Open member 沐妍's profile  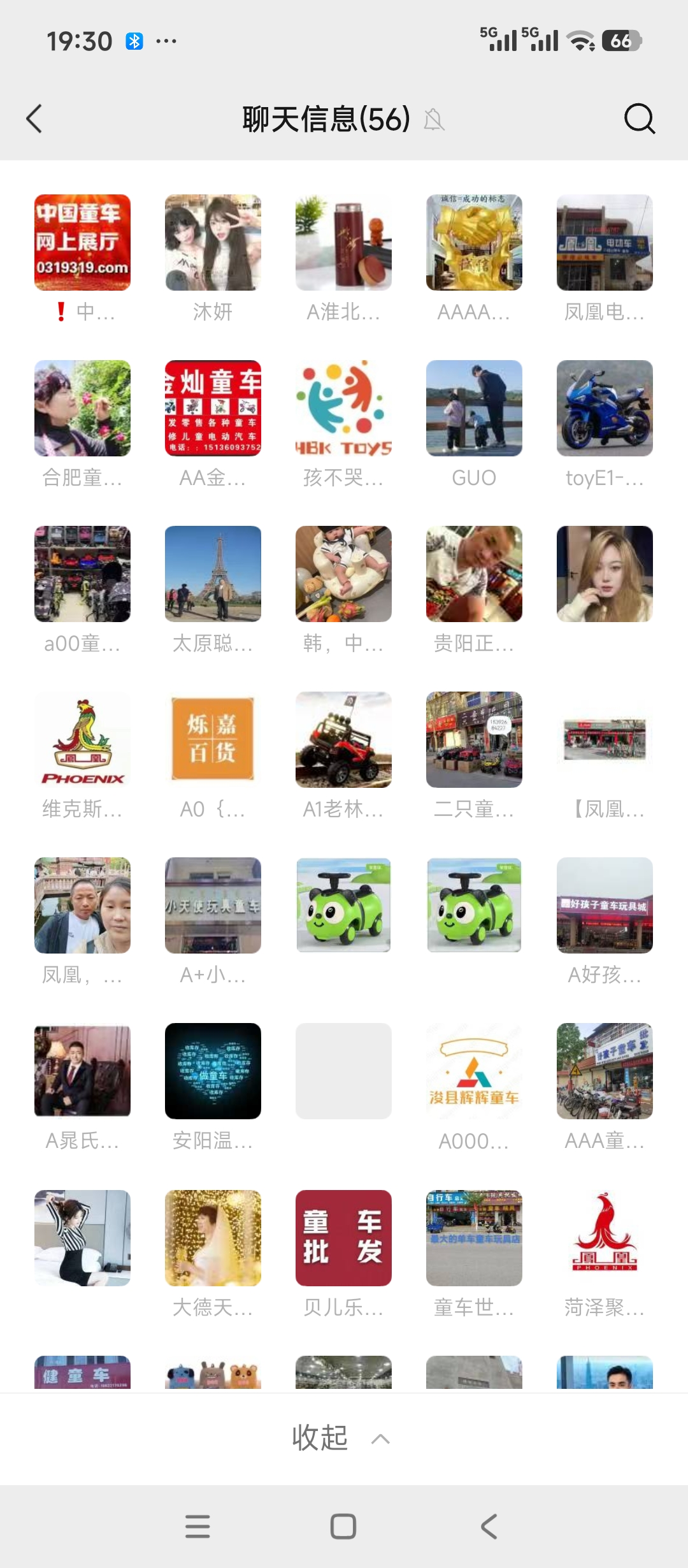click(213, 243)
